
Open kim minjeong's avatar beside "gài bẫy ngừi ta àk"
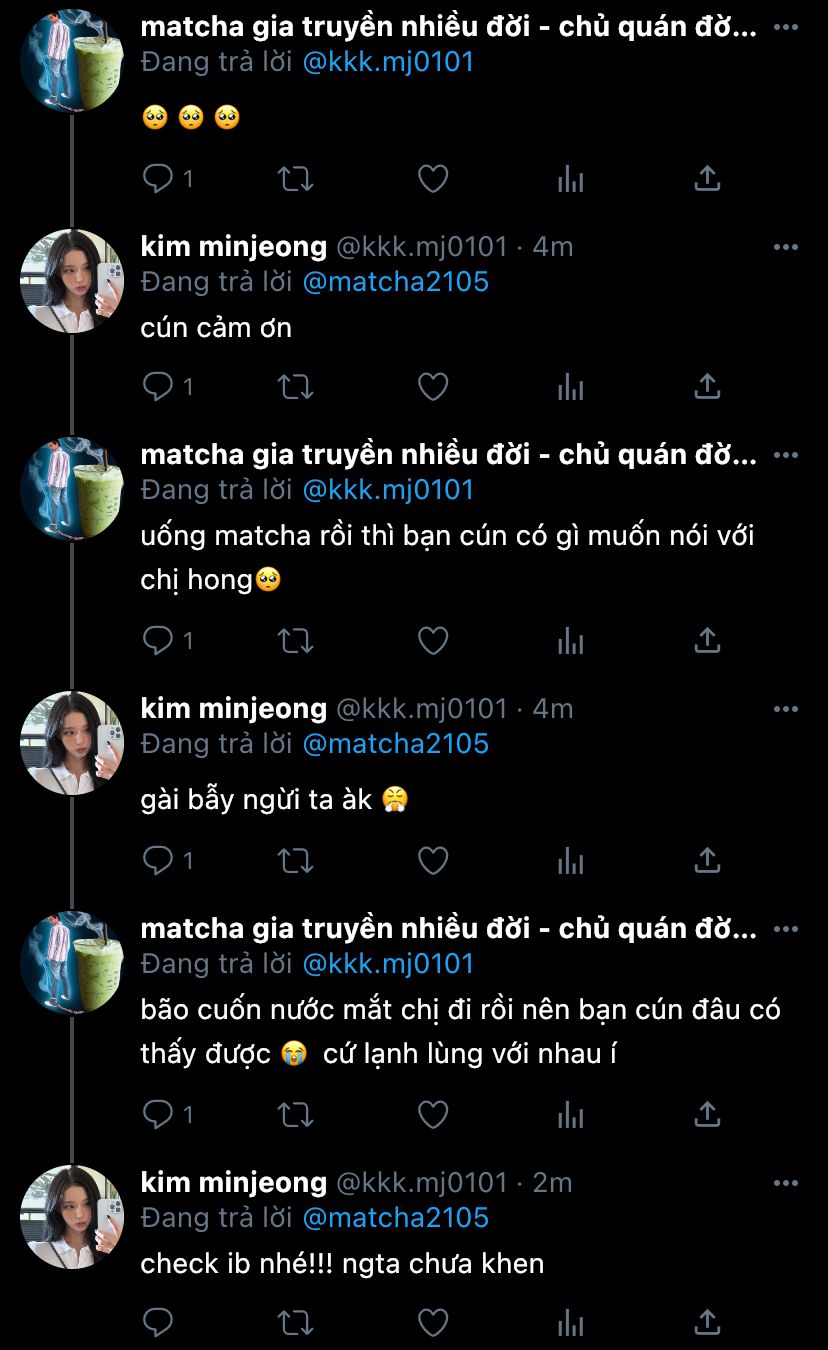(x=71, y=743)
